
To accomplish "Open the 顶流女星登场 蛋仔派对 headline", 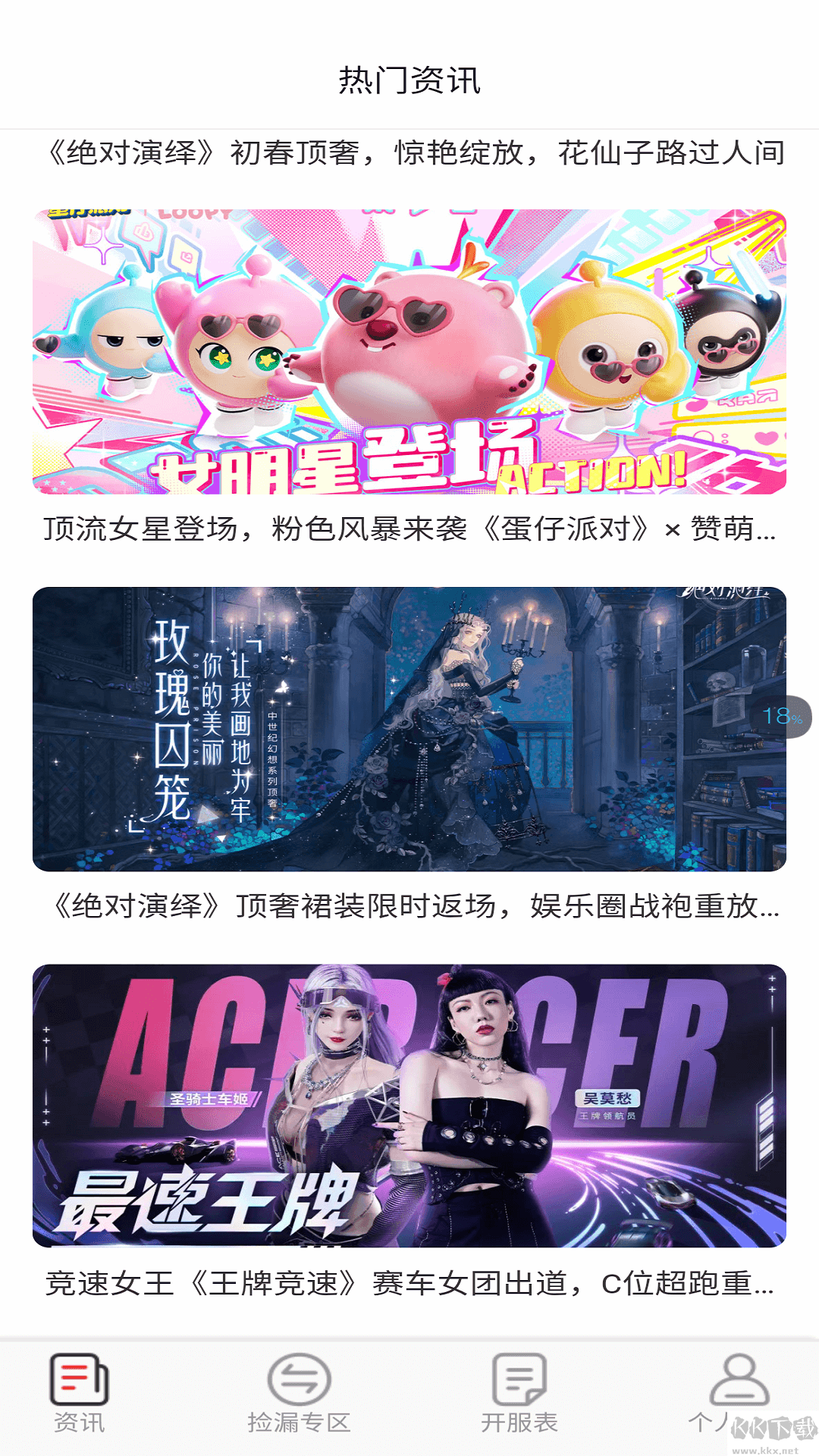I will point(409,531).
